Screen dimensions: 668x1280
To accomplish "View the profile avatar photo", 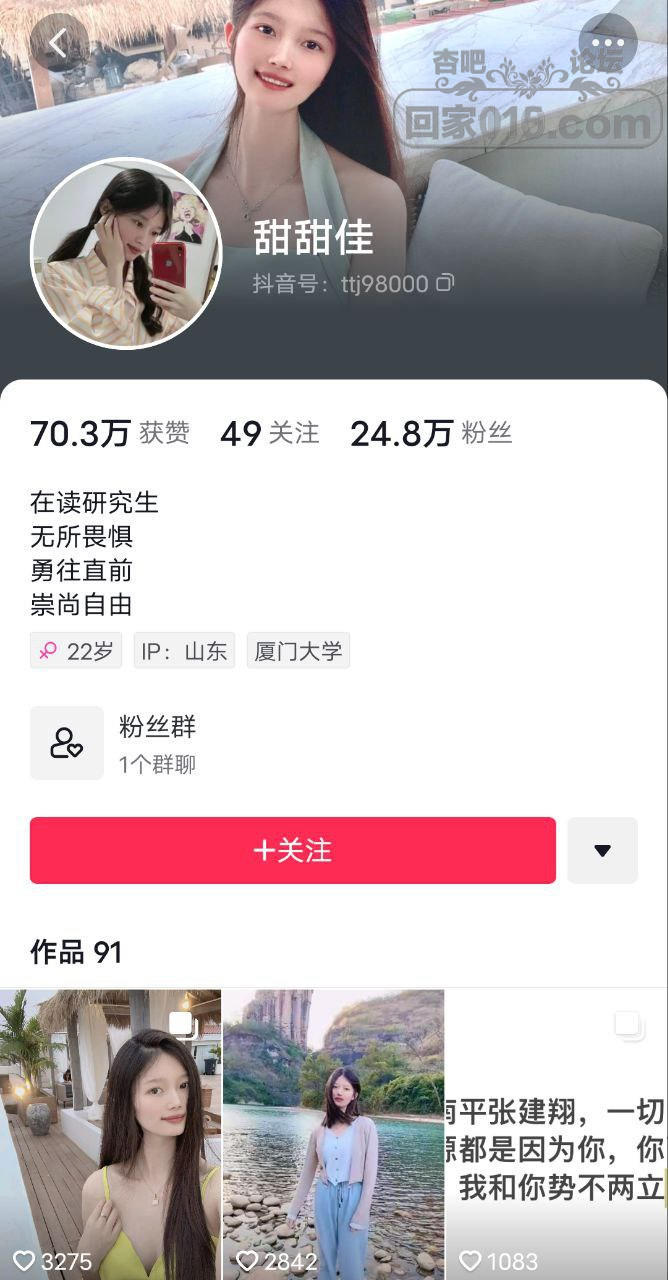I will (x=126, y=253).
